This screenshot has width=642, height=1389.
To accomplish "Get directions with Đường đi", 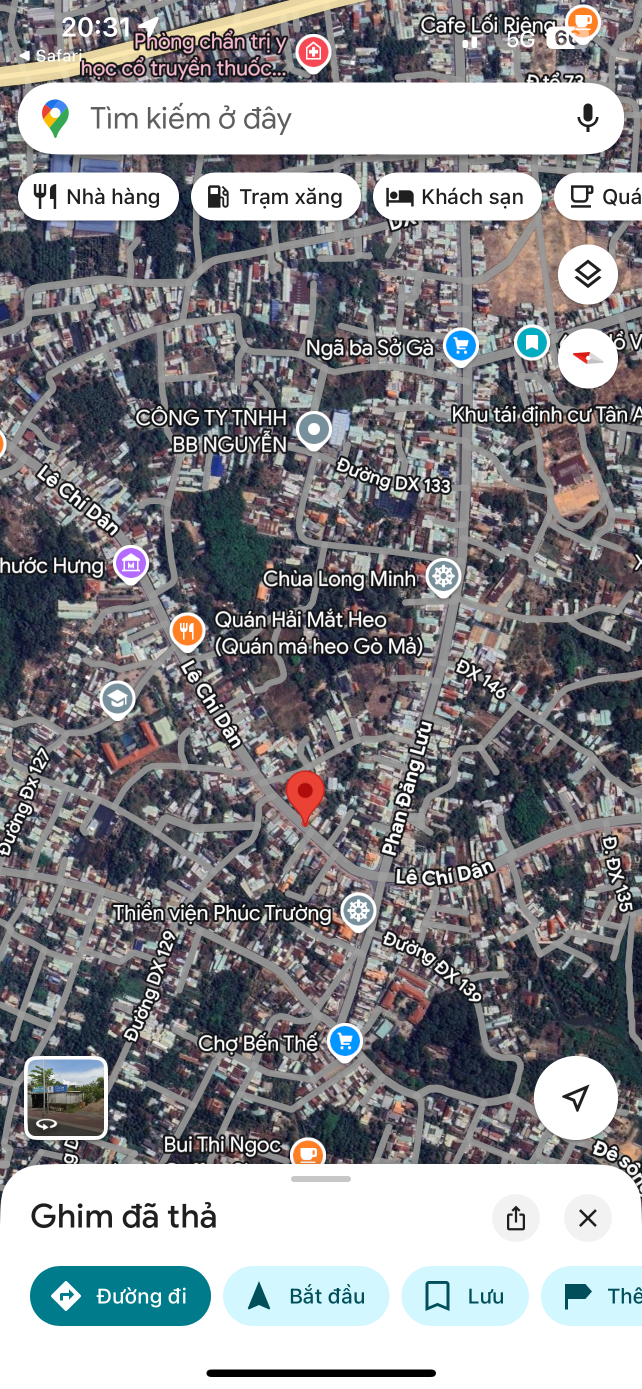I will pyautogui.click(x=120, y=1296).
